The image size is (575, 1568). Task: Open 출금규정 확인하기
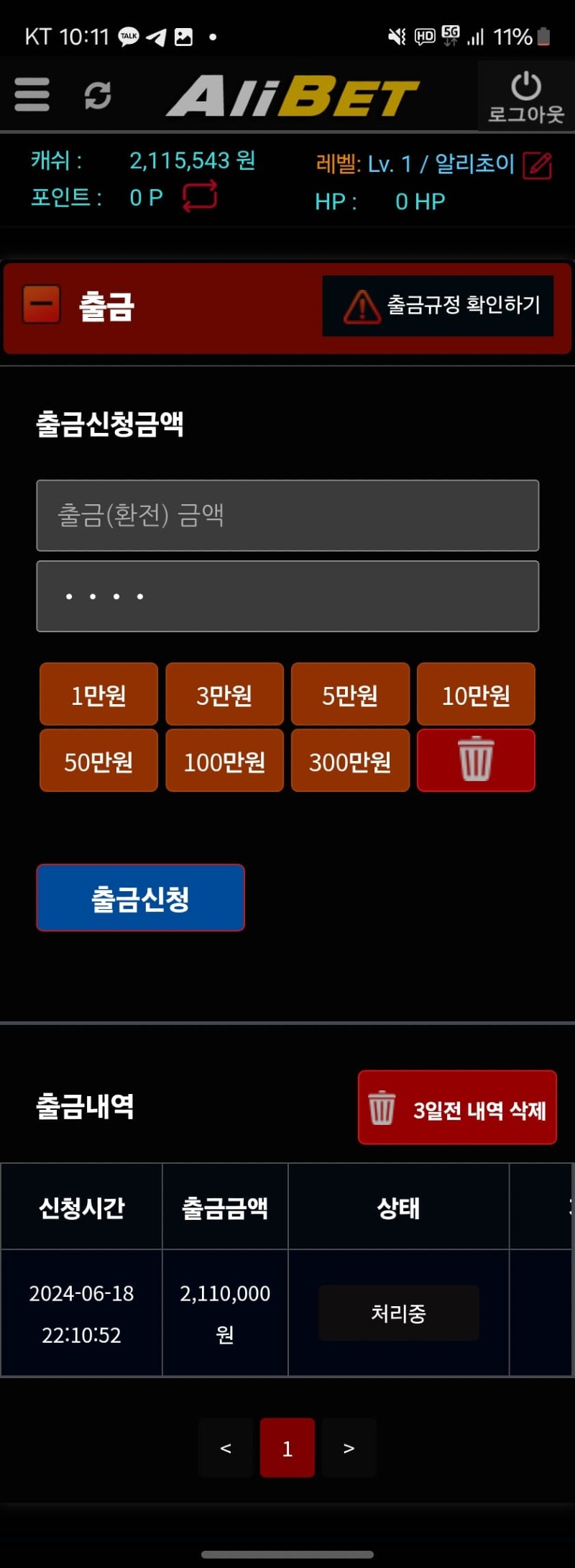(438, 306)
